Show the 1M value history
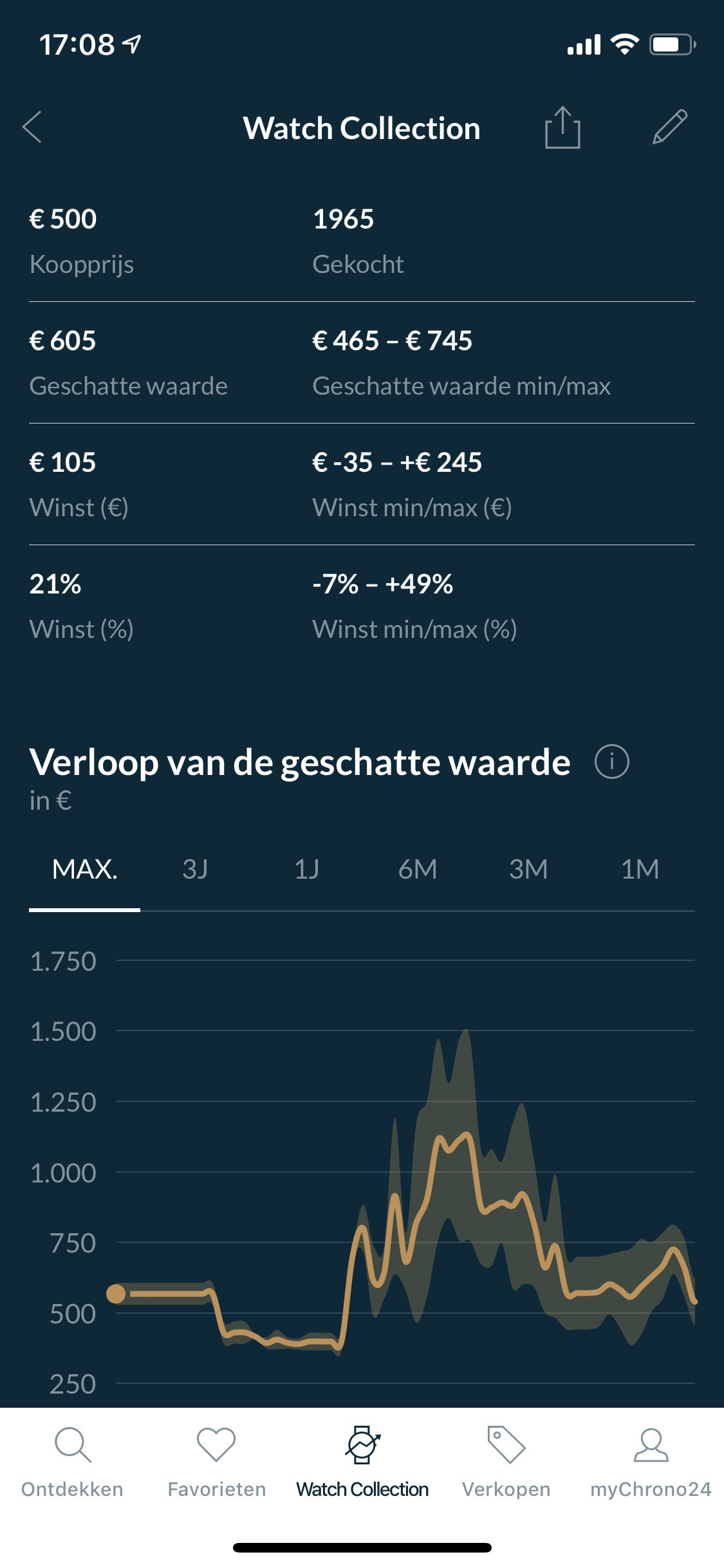The width and height of the screenshot is (724, 1568). pyautogui.click(x=640, y=870)
